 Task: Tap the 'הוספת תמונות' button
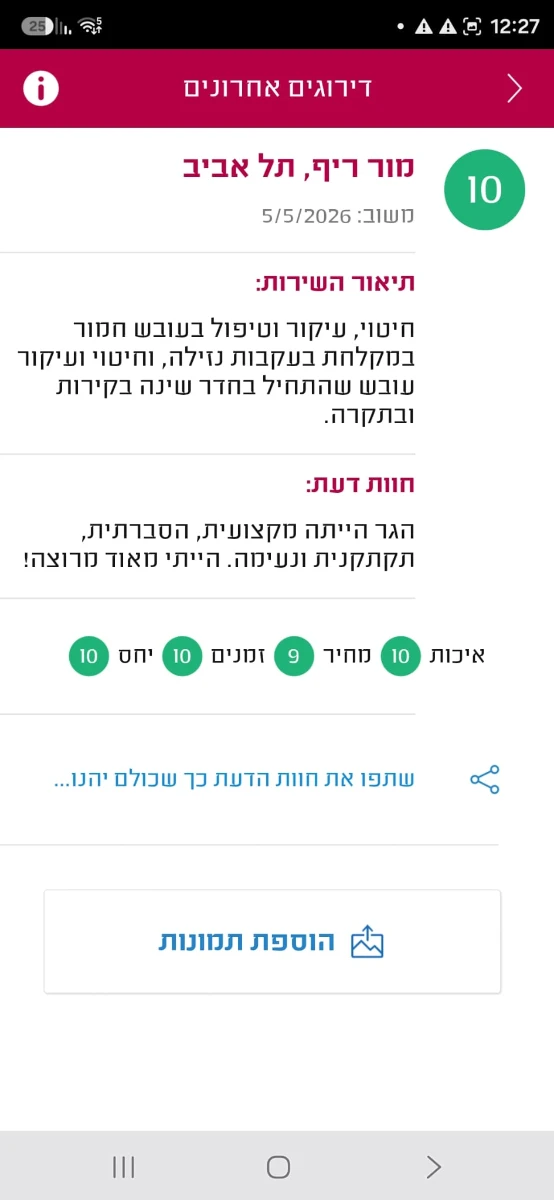[x=272, y=942]
